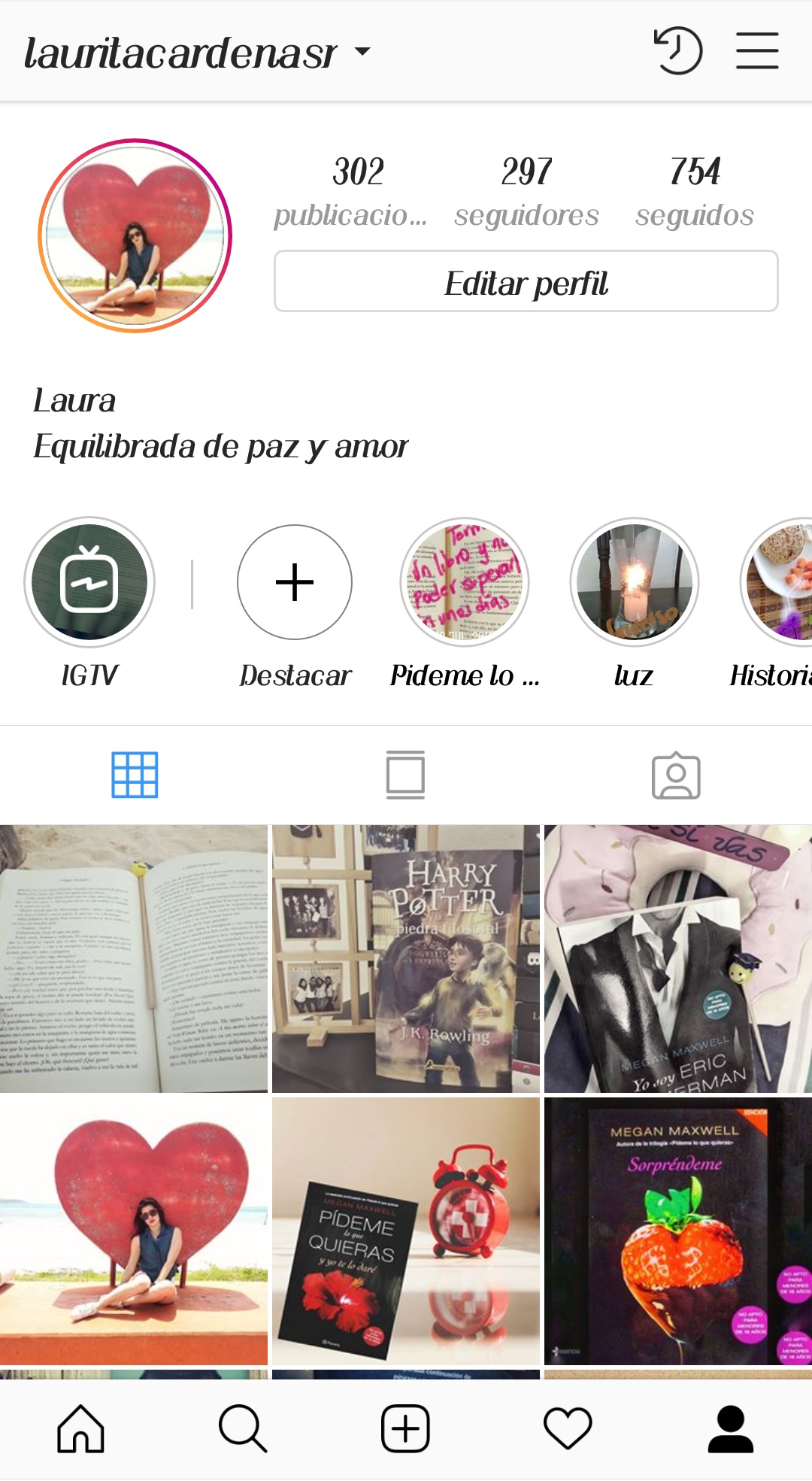
Task: Tap the profile picture story ring
Action: tap(135, 235)
